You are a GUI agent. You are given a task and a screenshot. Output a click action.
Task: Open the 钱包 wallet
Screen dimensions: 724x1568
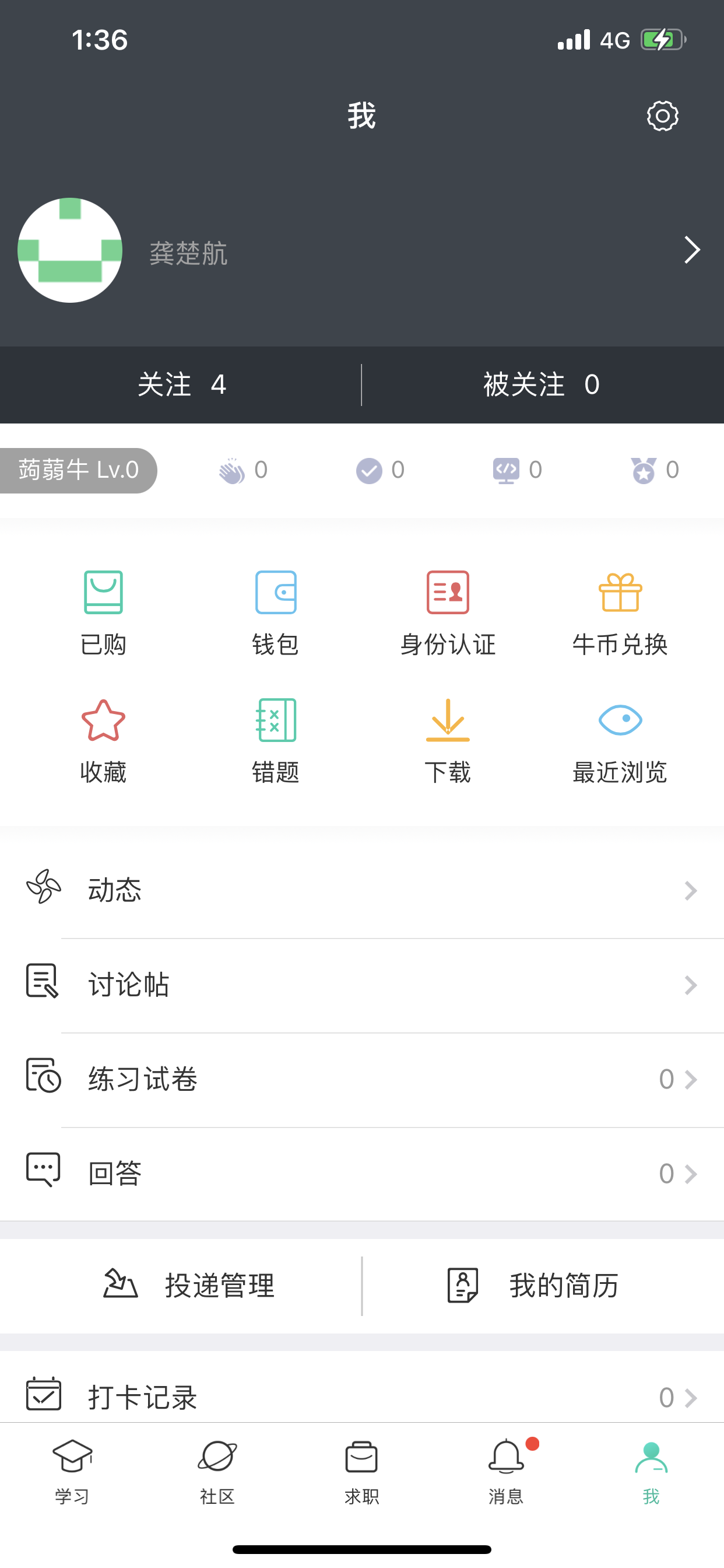coord(276,613)
